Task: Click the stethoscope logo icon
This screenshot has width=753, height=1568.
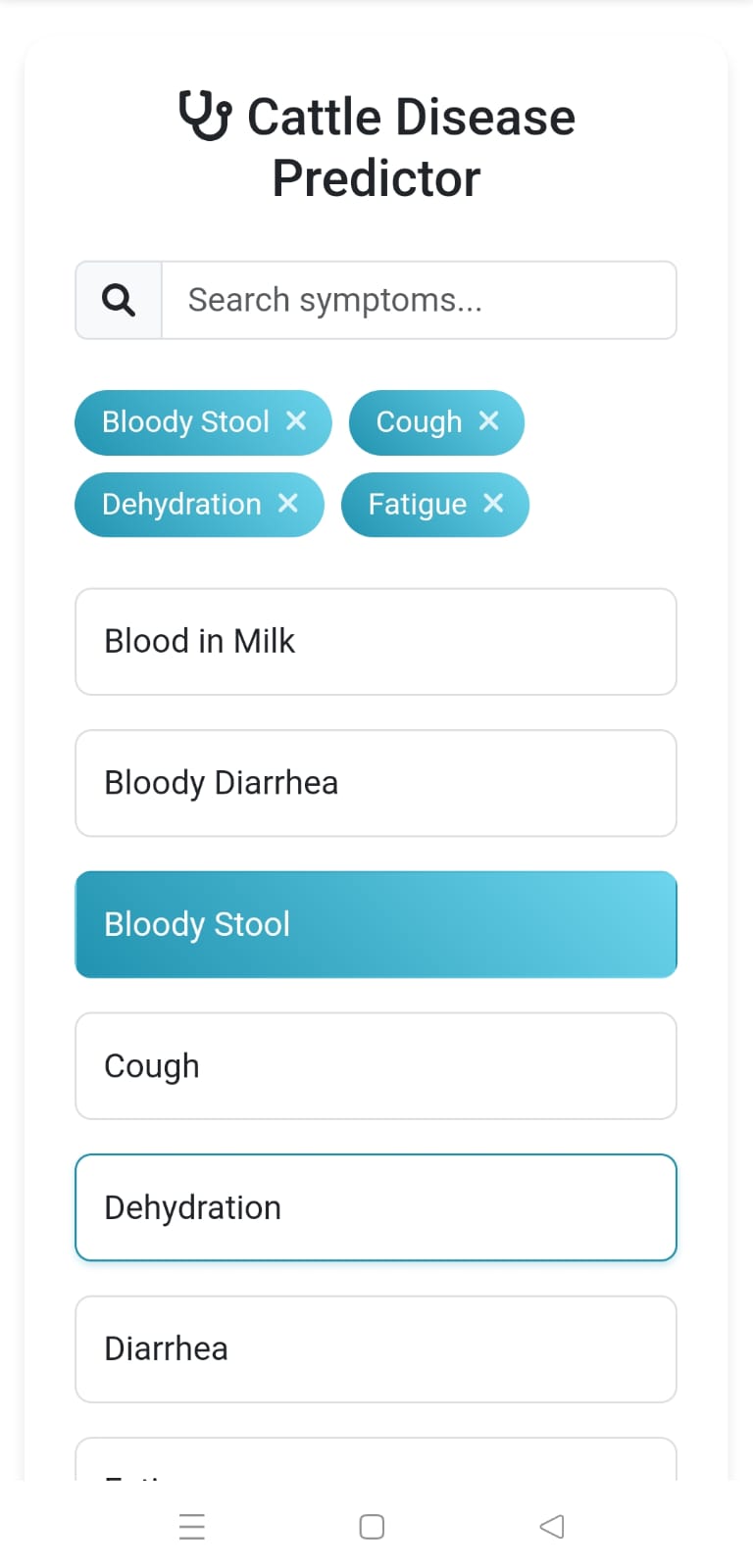Action: click(x=206, y=115)
